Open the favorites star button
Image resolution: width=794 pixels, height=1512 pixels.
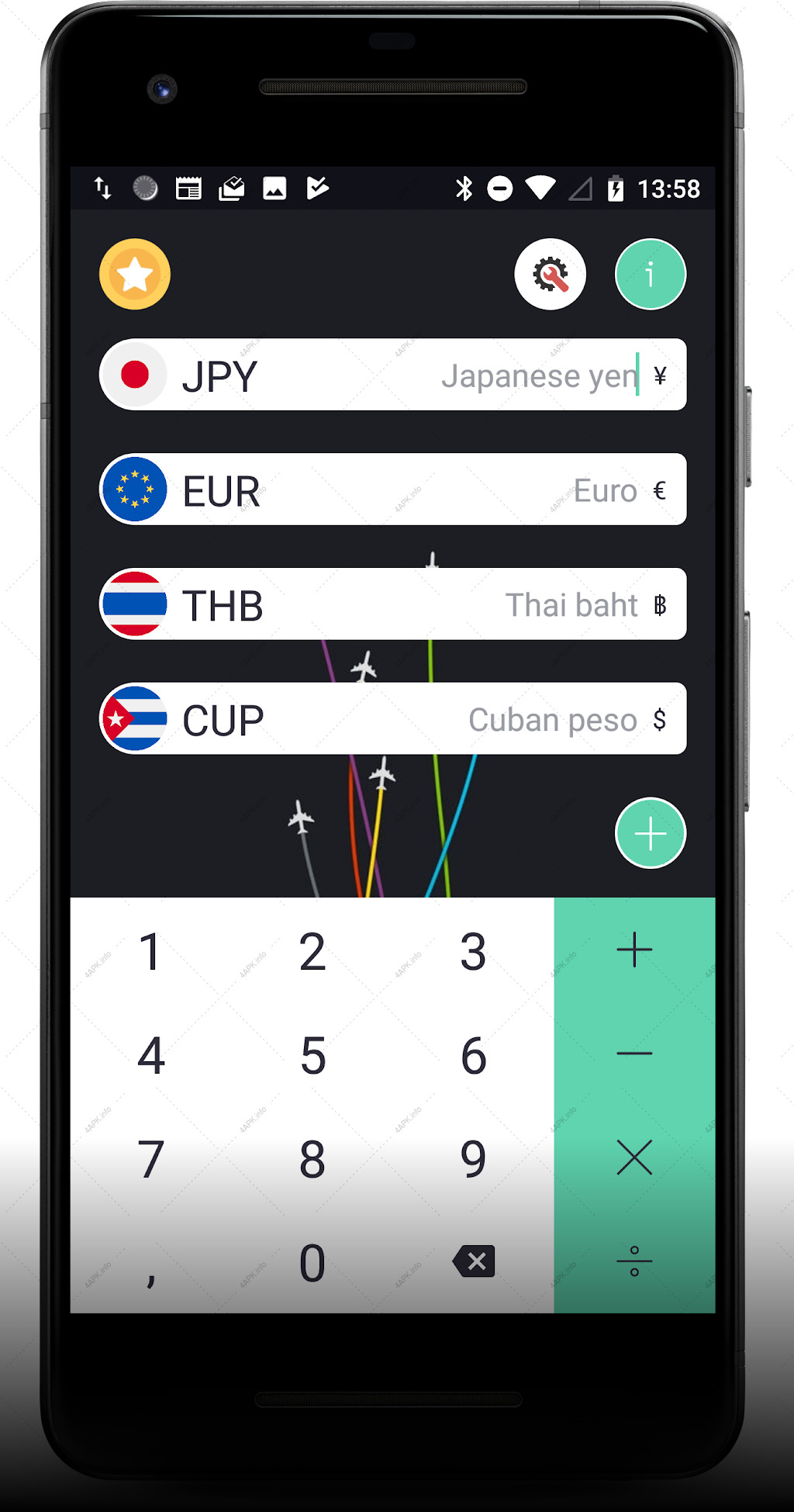135,274
